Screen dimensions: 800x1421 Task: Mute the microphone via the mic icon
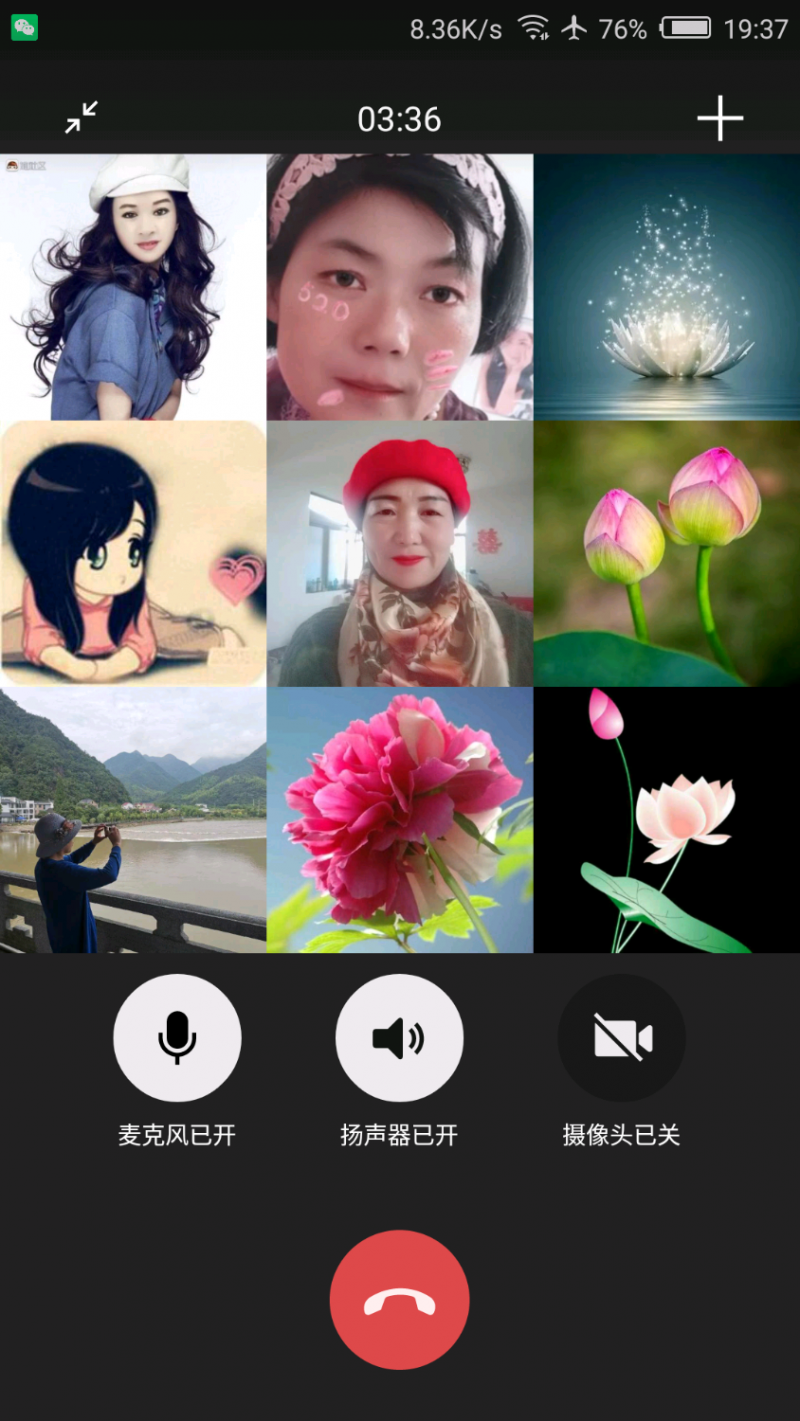[x=177, y=1038]
